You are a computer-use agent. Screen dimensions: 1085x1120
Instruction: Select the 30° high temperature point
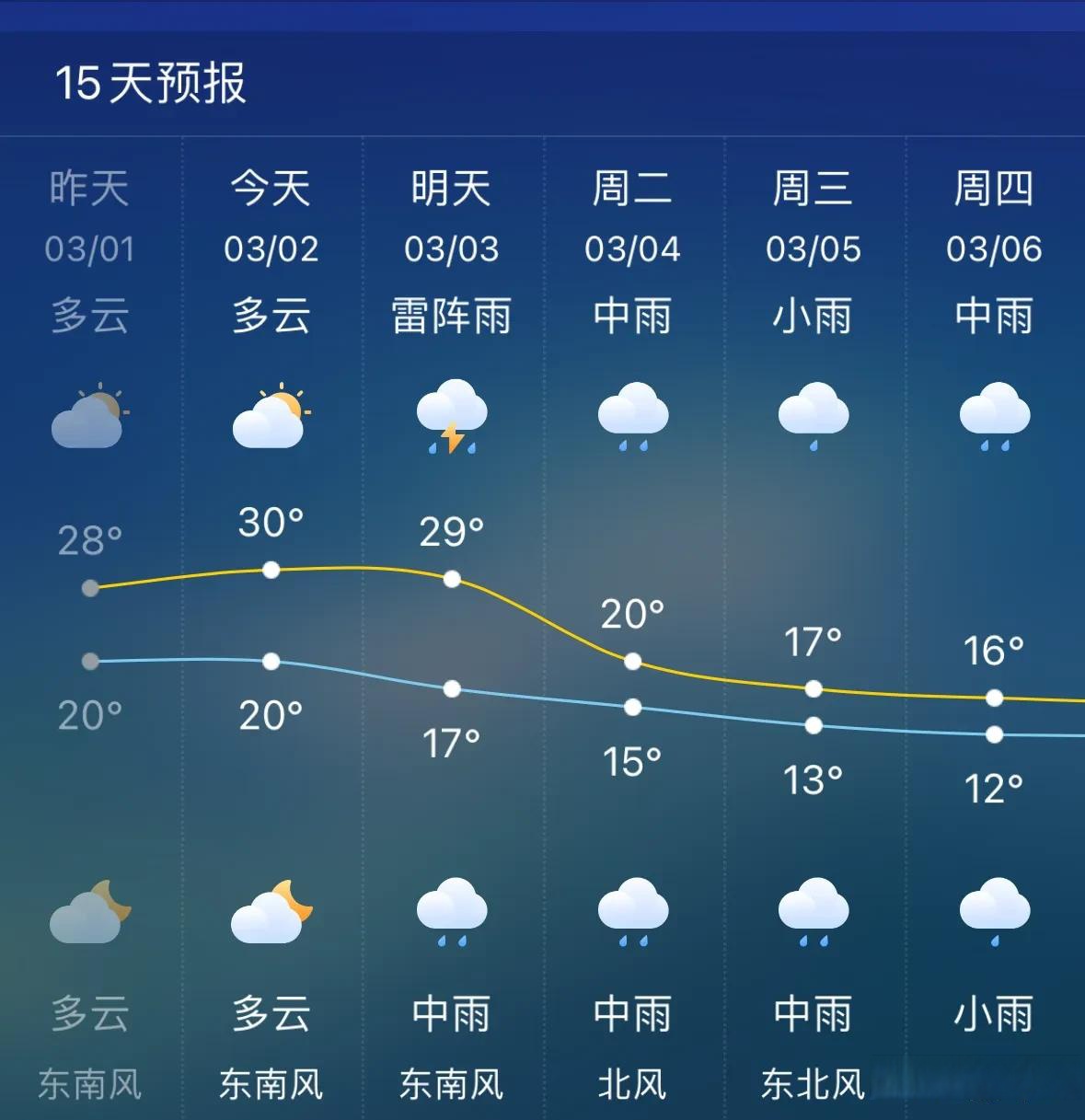pyautogui.click(x=271, y=571)
